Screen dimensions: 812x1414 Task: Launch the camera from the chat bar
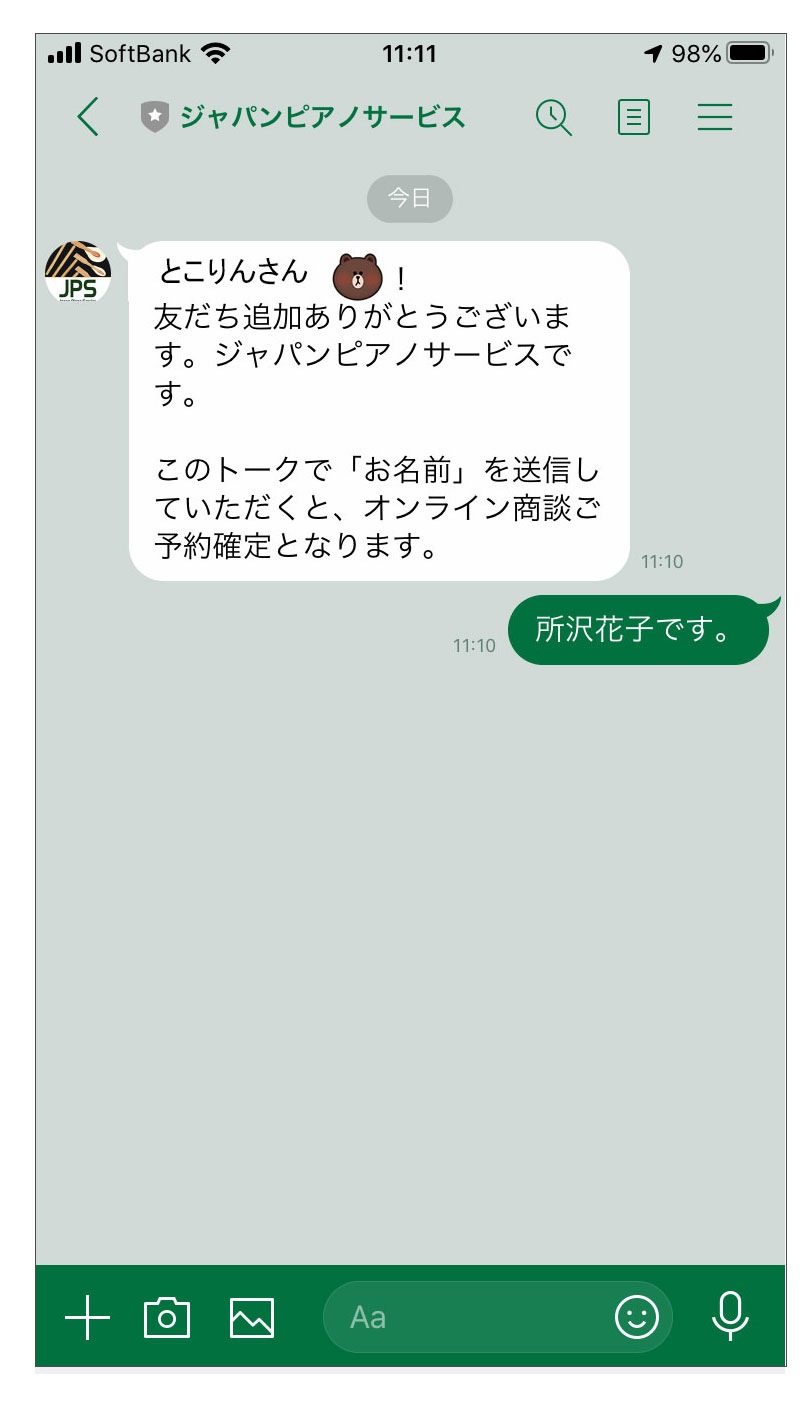[x=167, y=1317]
